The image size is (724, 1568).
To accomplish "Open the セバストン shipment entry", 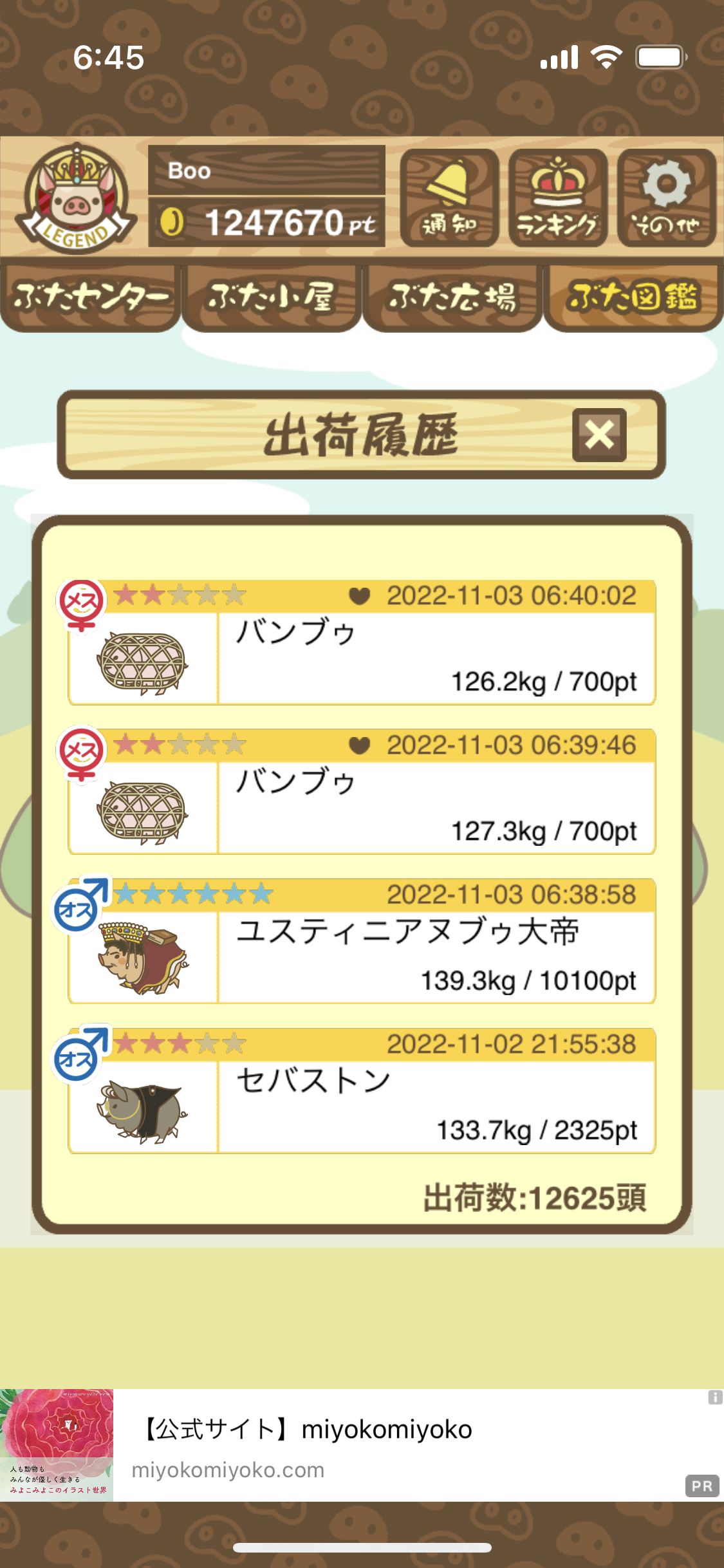I will pos(362,1092).
